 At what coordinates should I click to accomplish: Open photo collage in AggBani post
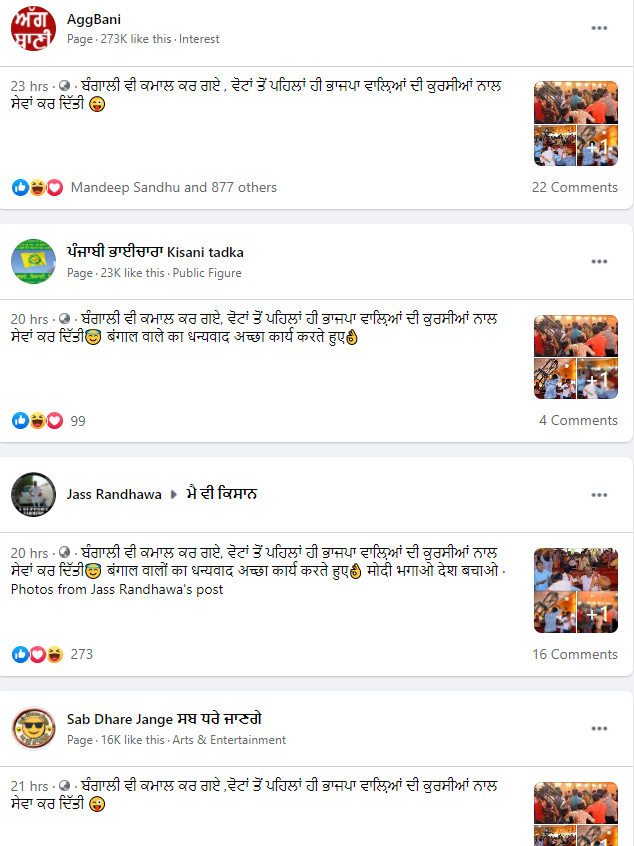pos(575,123)
